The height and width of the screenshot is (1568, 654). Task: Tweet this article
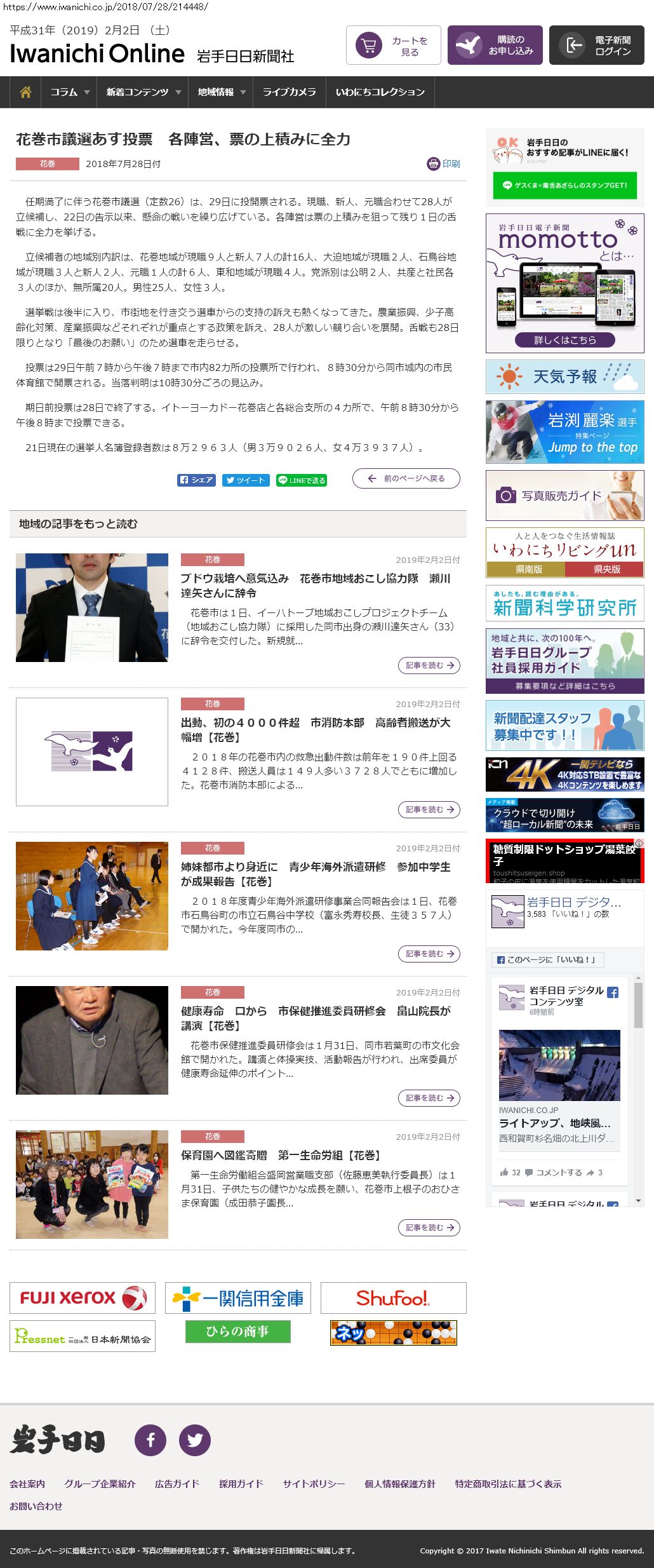click(246, 480)
